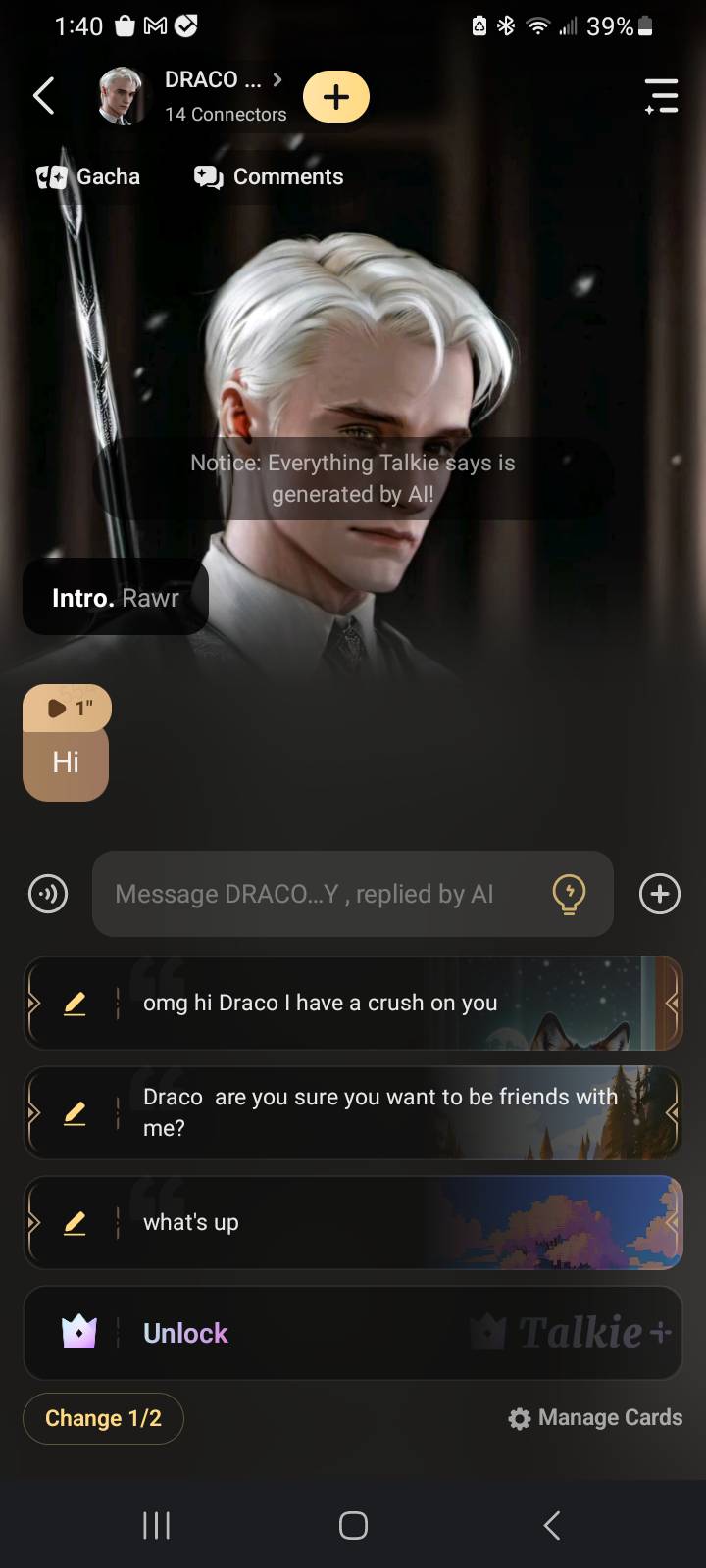Open DRACO character profile details
706x1568 pixels.
224,95
